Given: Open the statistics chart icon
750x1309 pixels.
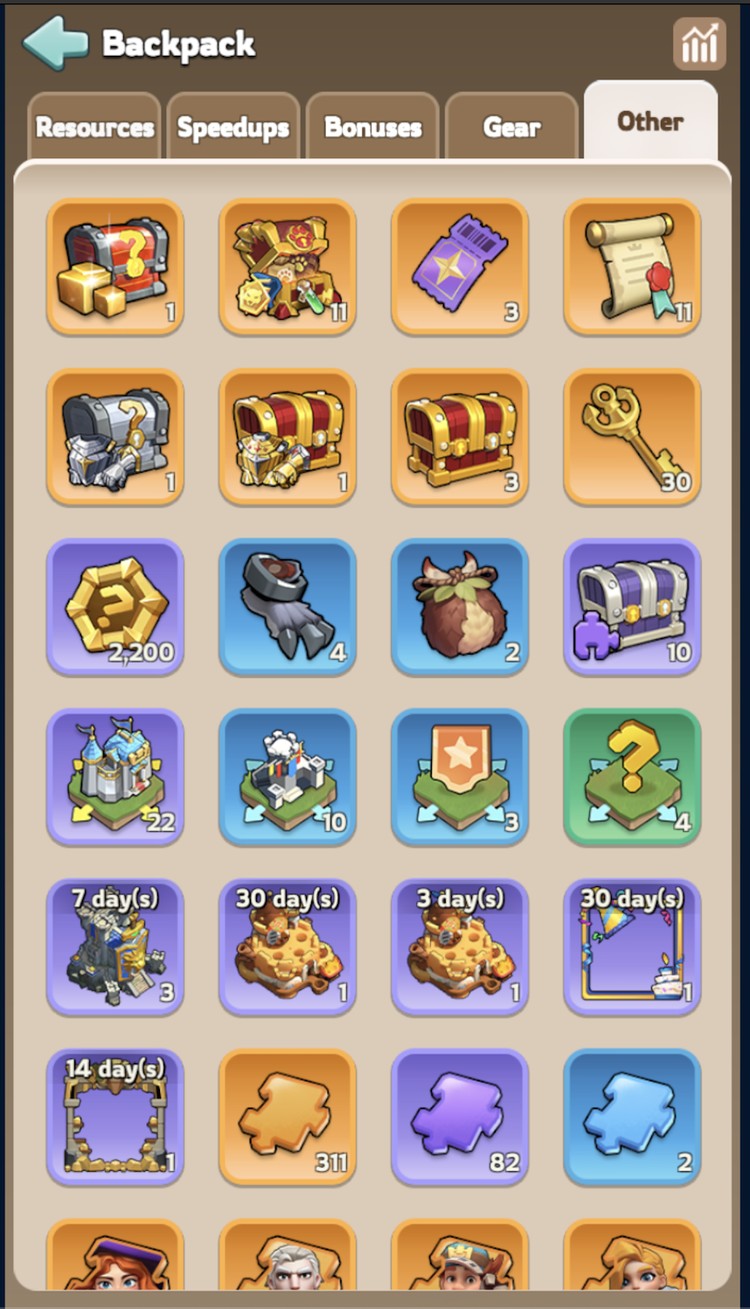Looking at the screenshot, I should pyautogui.click(x=699, y=44).
